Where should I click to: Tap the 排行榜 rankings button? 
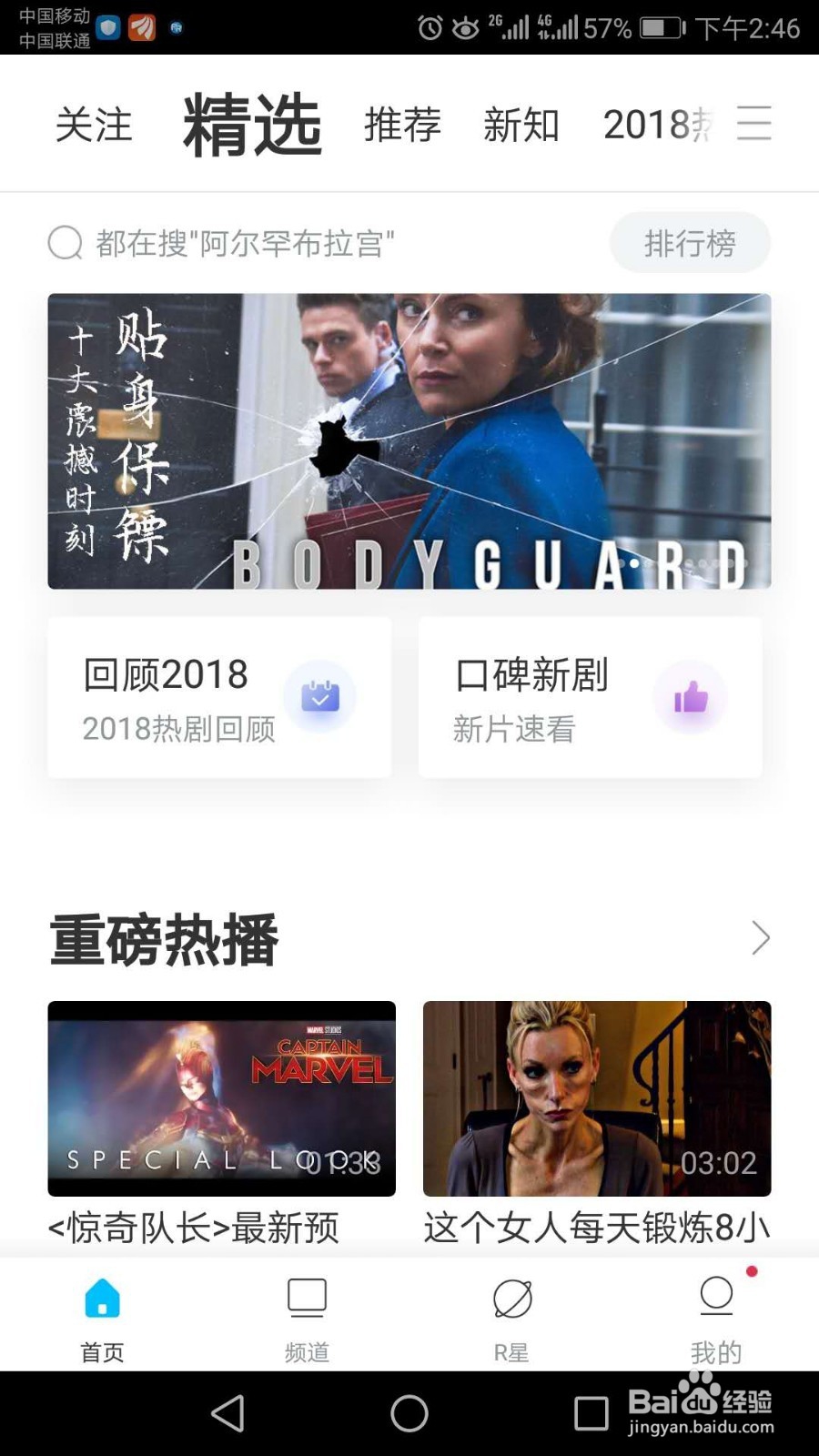690,242
